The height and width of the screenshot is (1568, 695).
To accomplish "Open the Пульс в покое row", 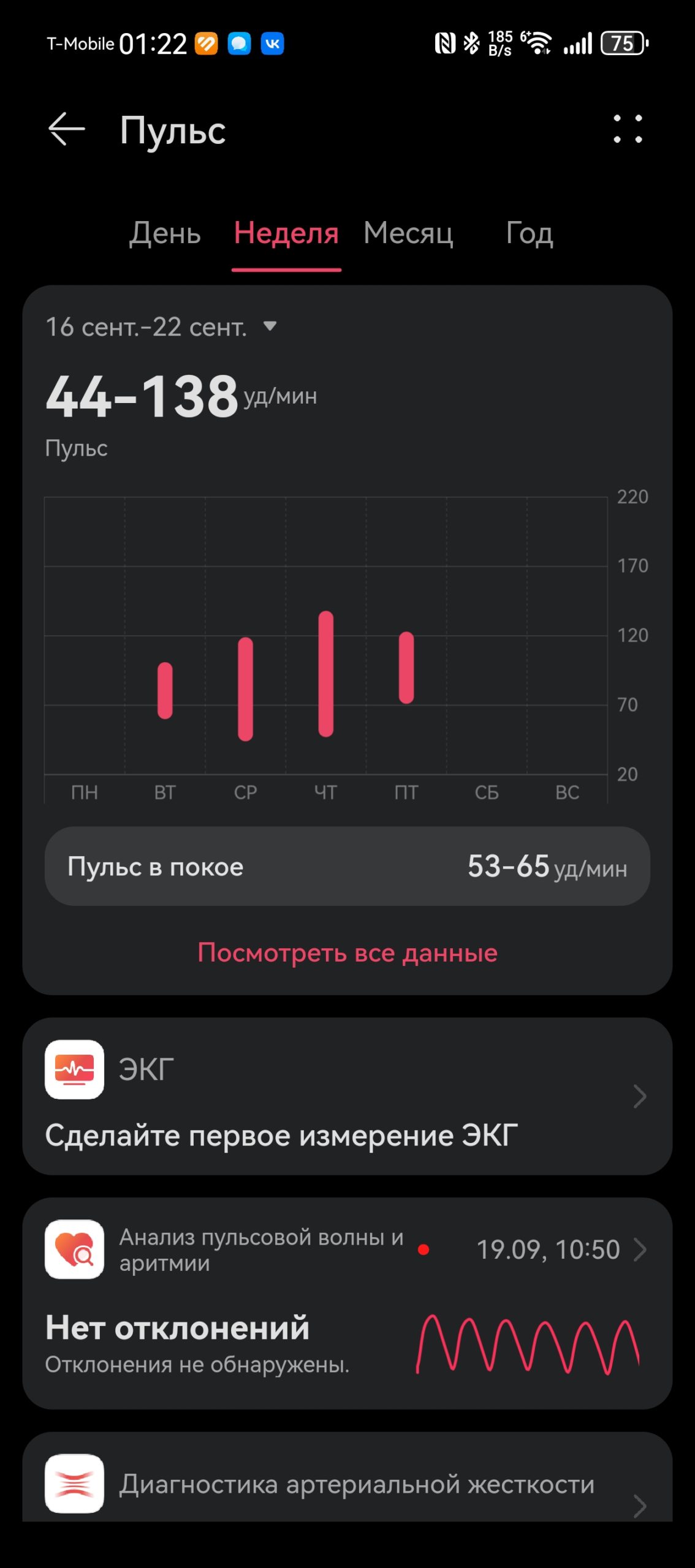I will pyautogui.click(x=347, y=866).
